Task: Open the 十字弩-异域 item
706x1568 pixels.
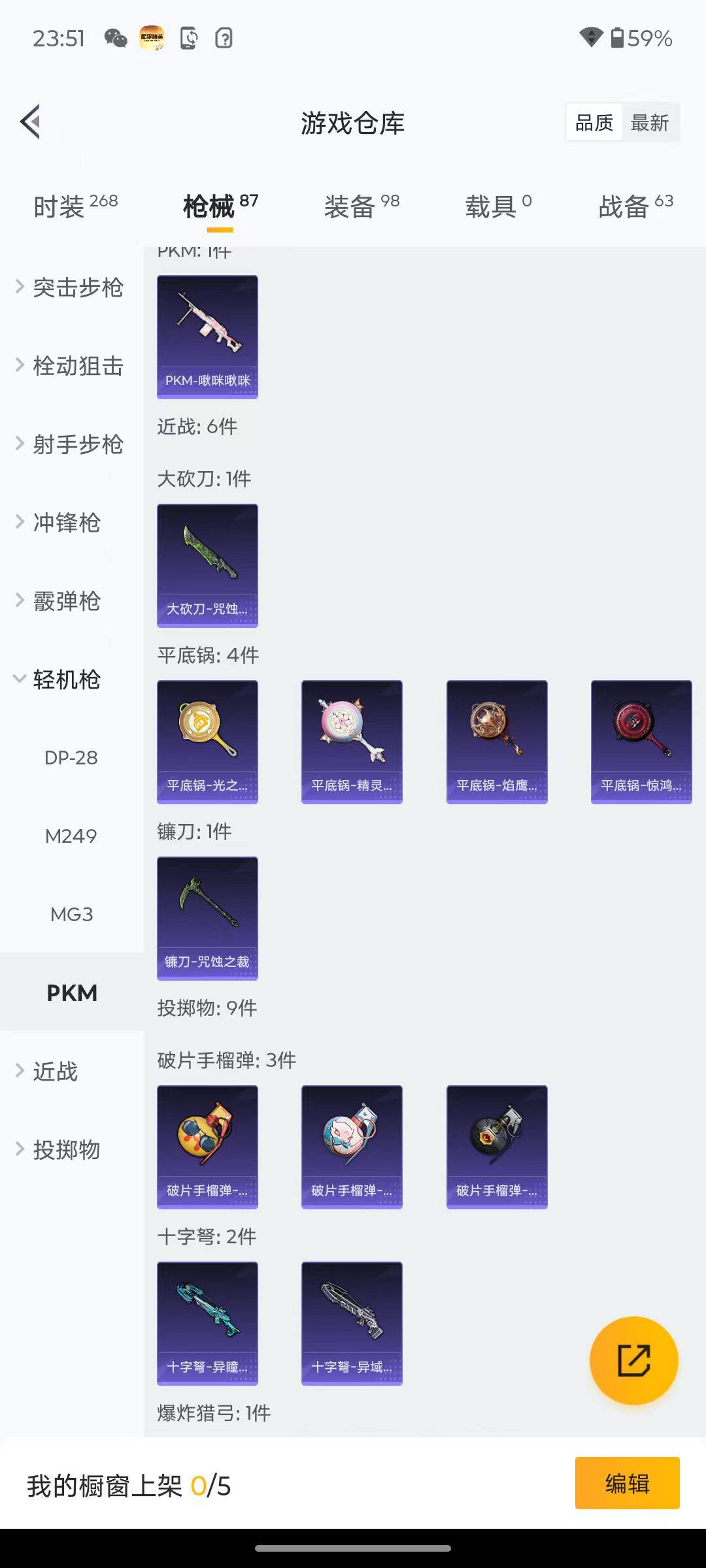Action: coord(352,1323)
